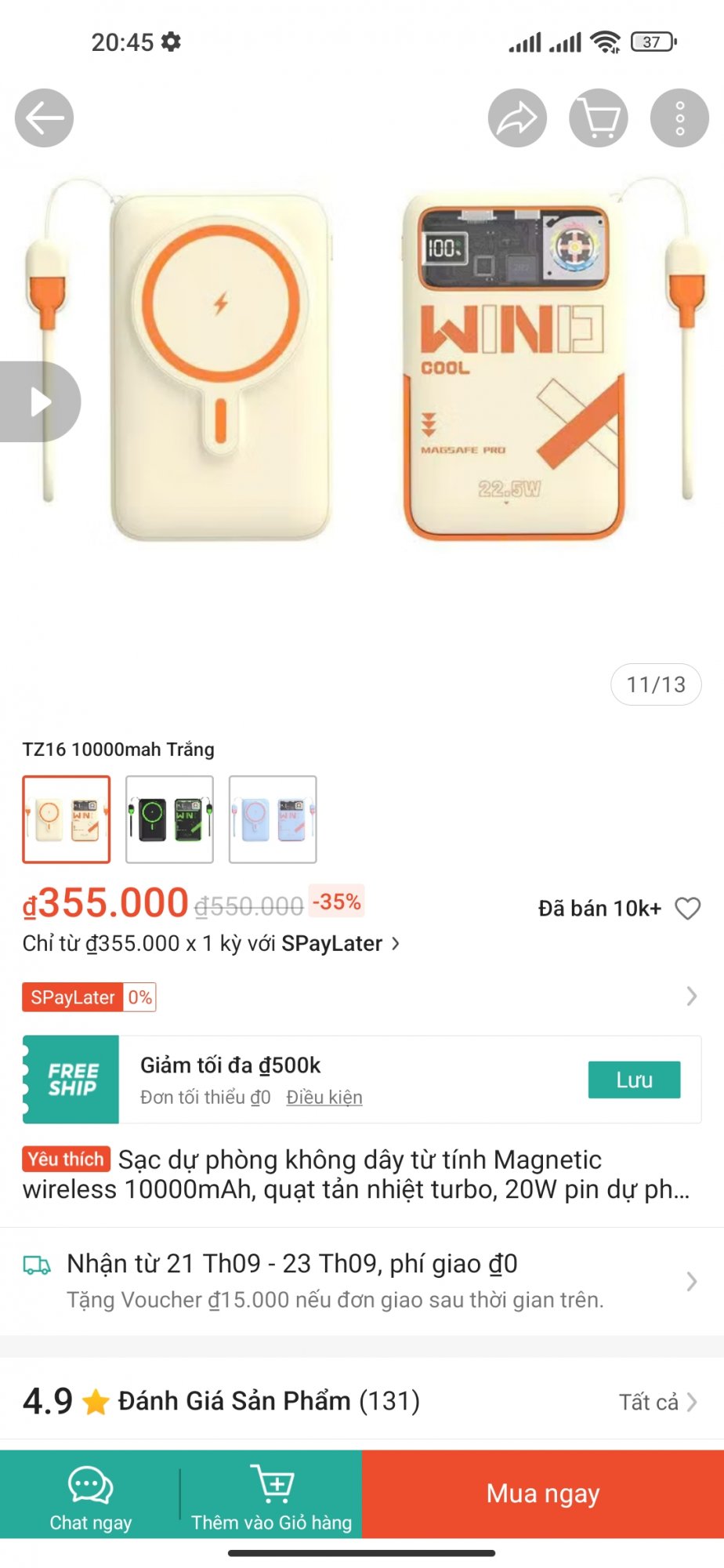Open the shopping cart icon
This screenshot has height=1568, width=724.
click(599, 118)
